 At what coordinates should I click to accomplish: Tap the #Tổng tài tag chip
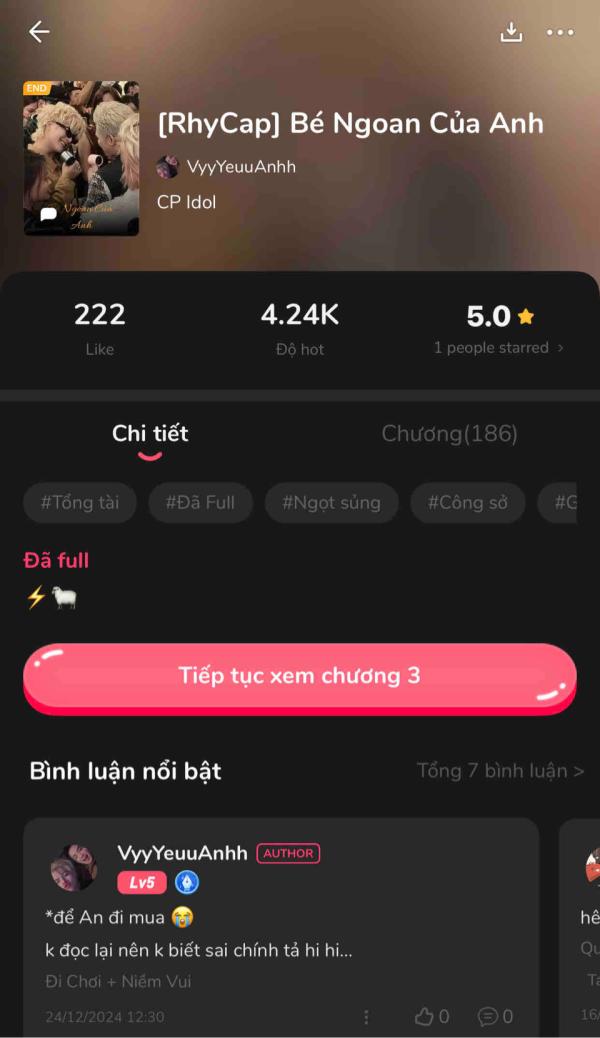[80, 503]
